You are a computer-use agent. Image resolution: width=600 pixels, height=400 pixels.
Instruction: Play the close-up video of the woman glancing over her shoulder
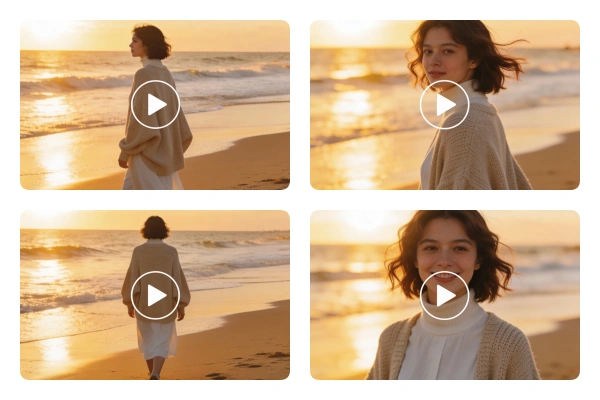point(444,105)
